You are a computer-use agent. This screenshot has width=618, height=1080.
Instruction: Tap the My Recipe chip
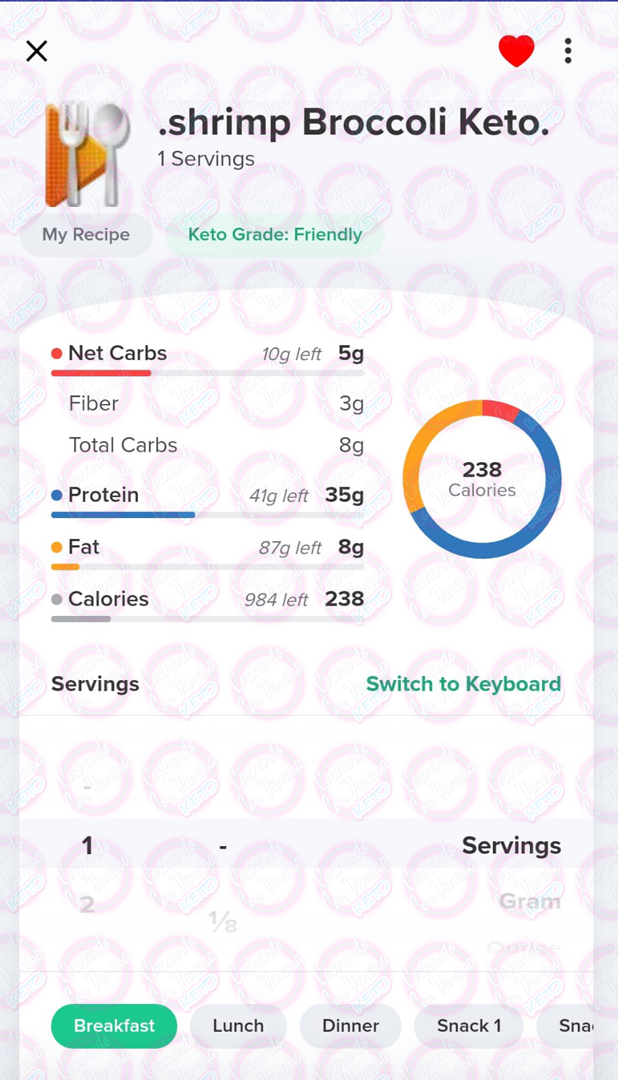(86, 235)
